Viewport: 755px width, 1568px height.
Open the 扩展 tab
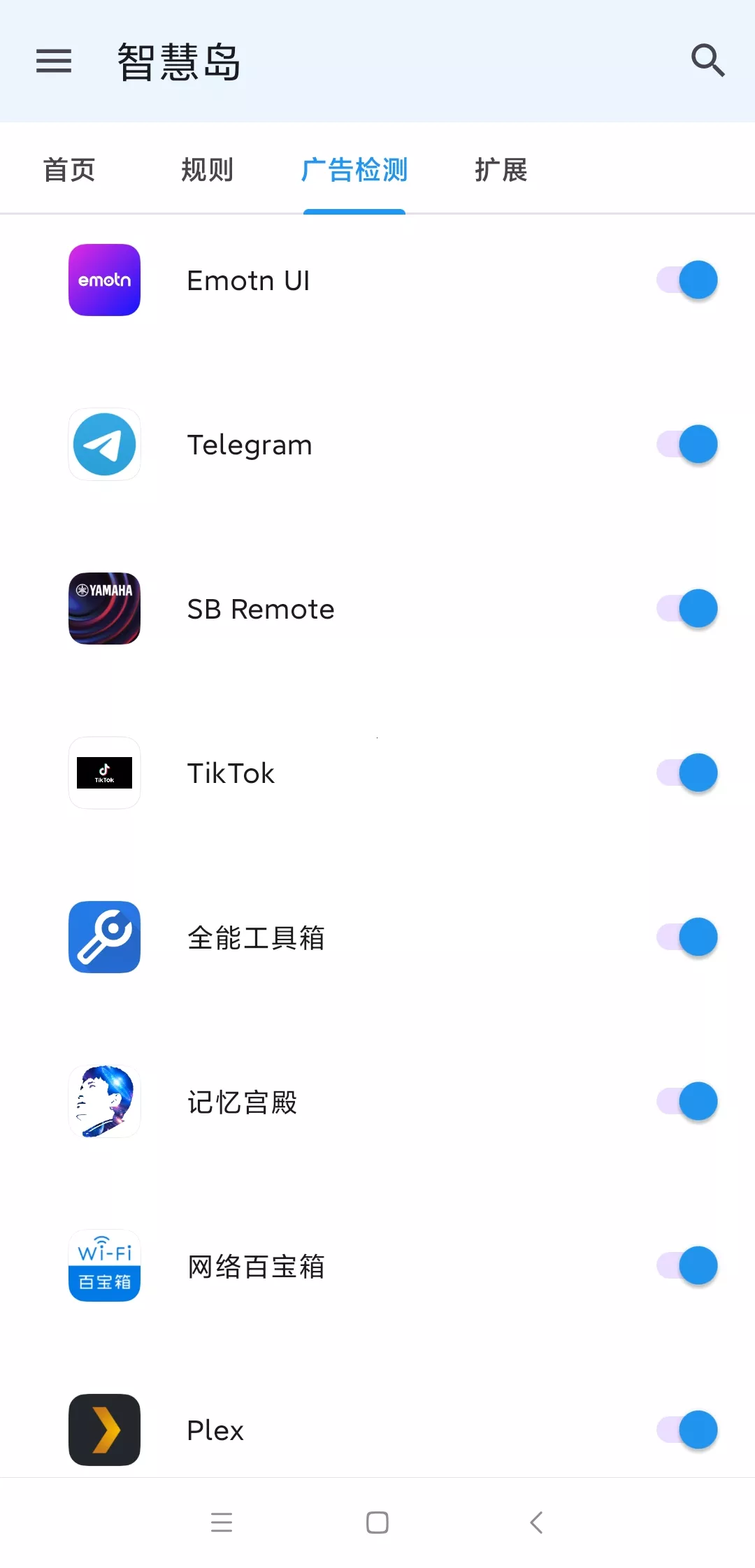500,169
